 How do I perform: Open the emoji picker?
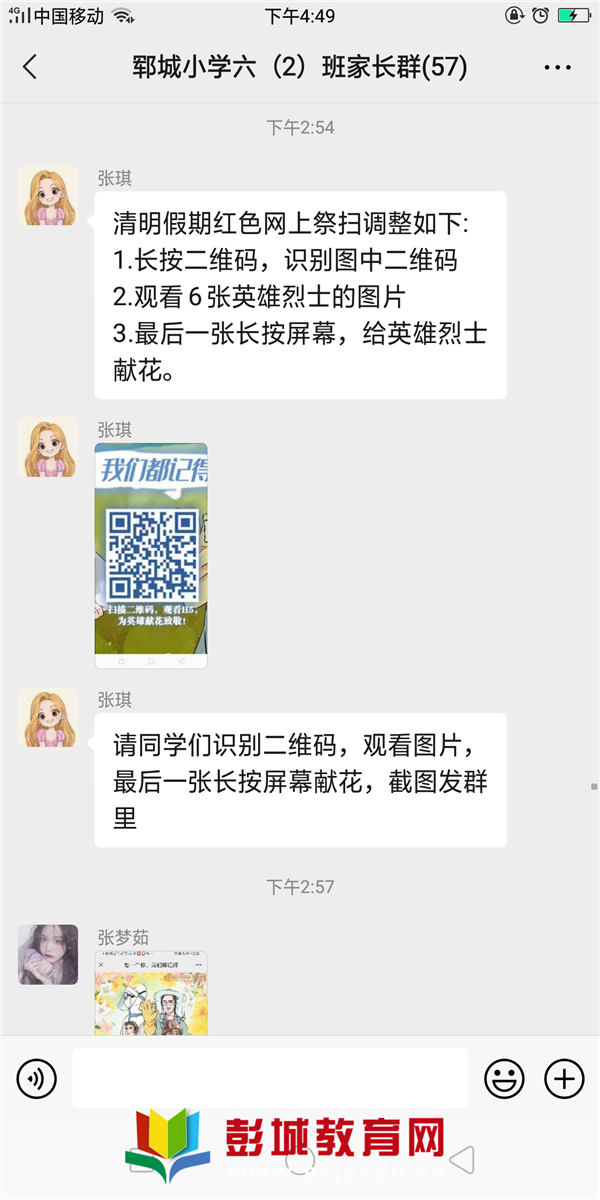(x=504, y=1079)
